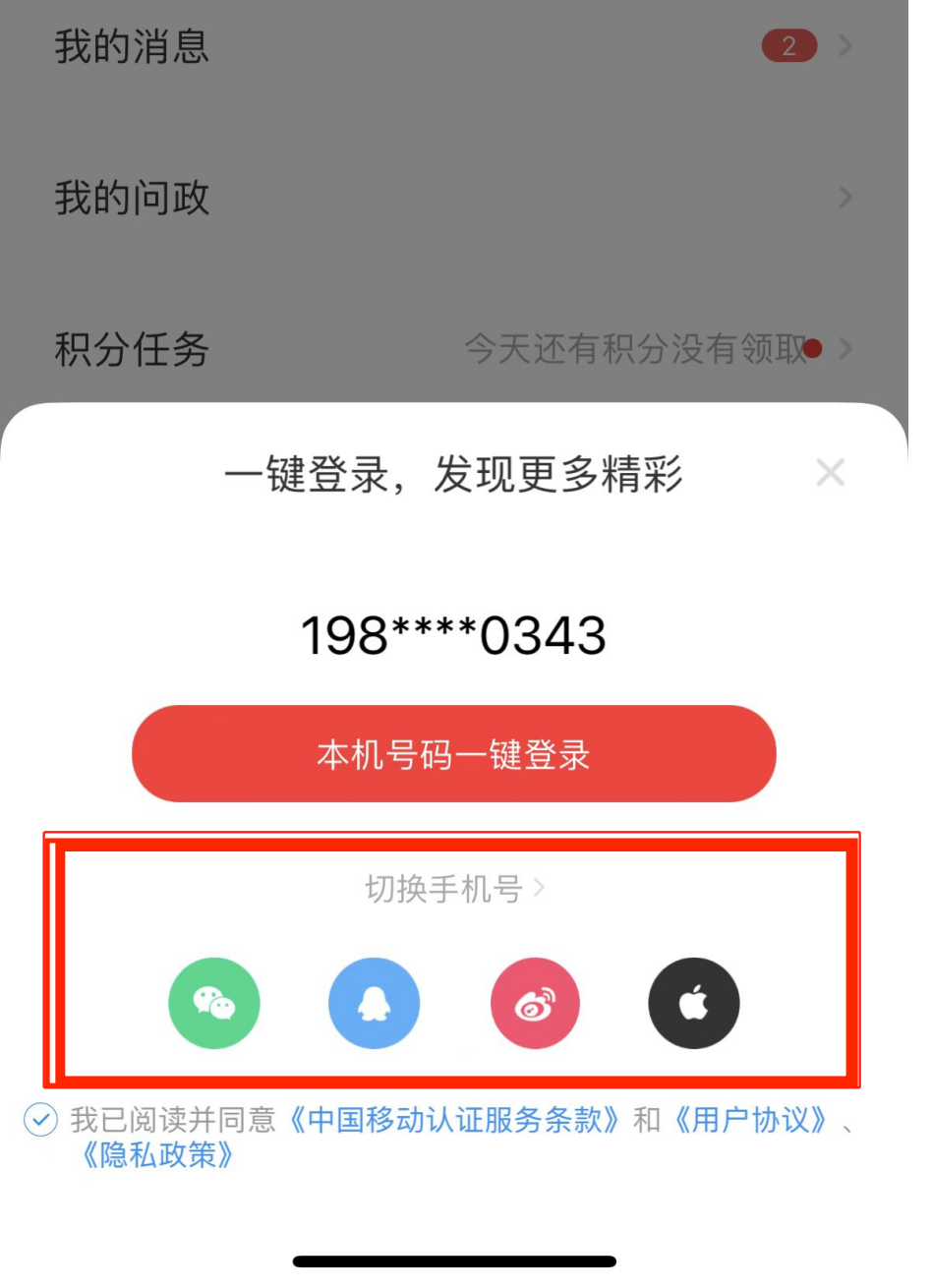This screenshot has height=1288, width=932.
Task: Log in with QQ penguin icon
Action: click(374, 1003)
